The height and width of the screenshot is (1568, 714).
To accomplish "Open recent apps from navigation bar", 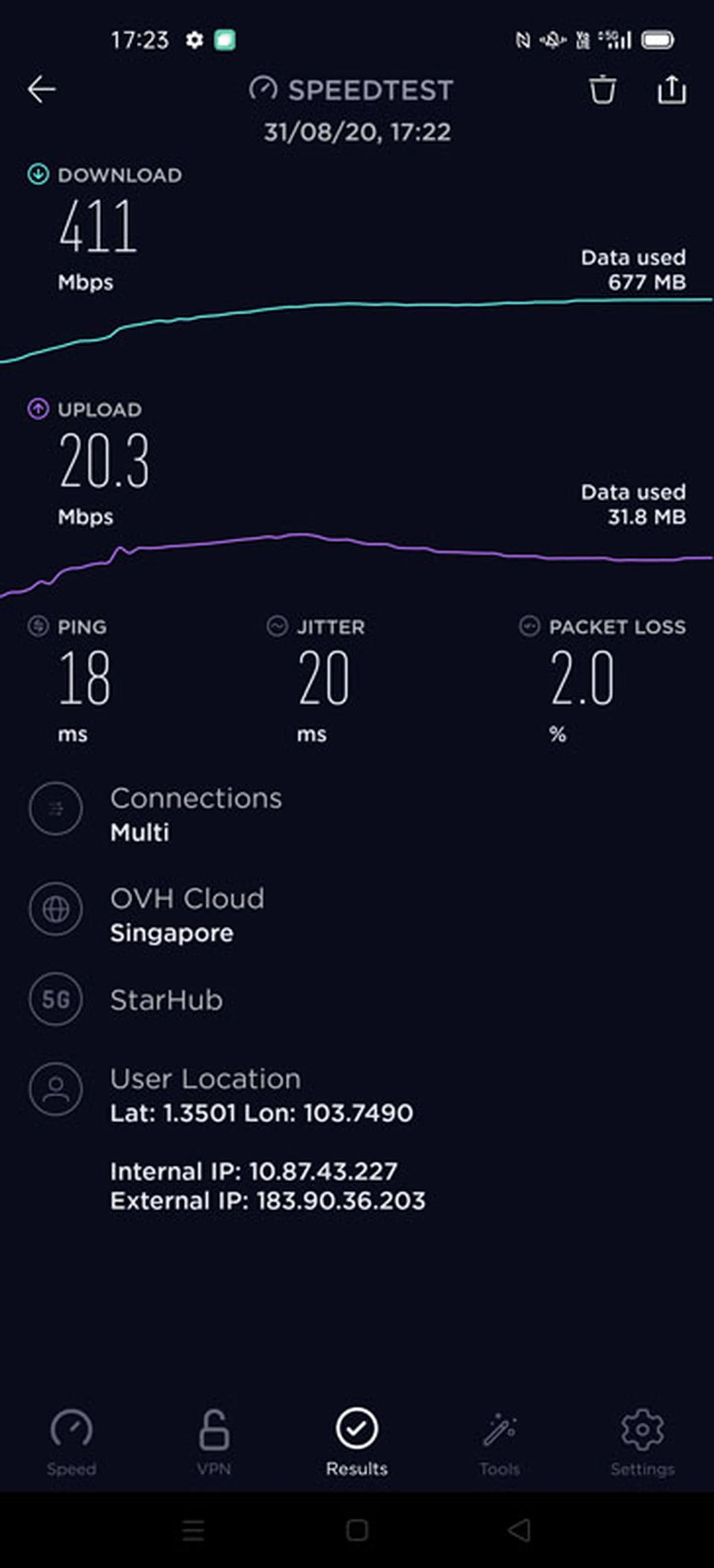I will (193, 1530).
